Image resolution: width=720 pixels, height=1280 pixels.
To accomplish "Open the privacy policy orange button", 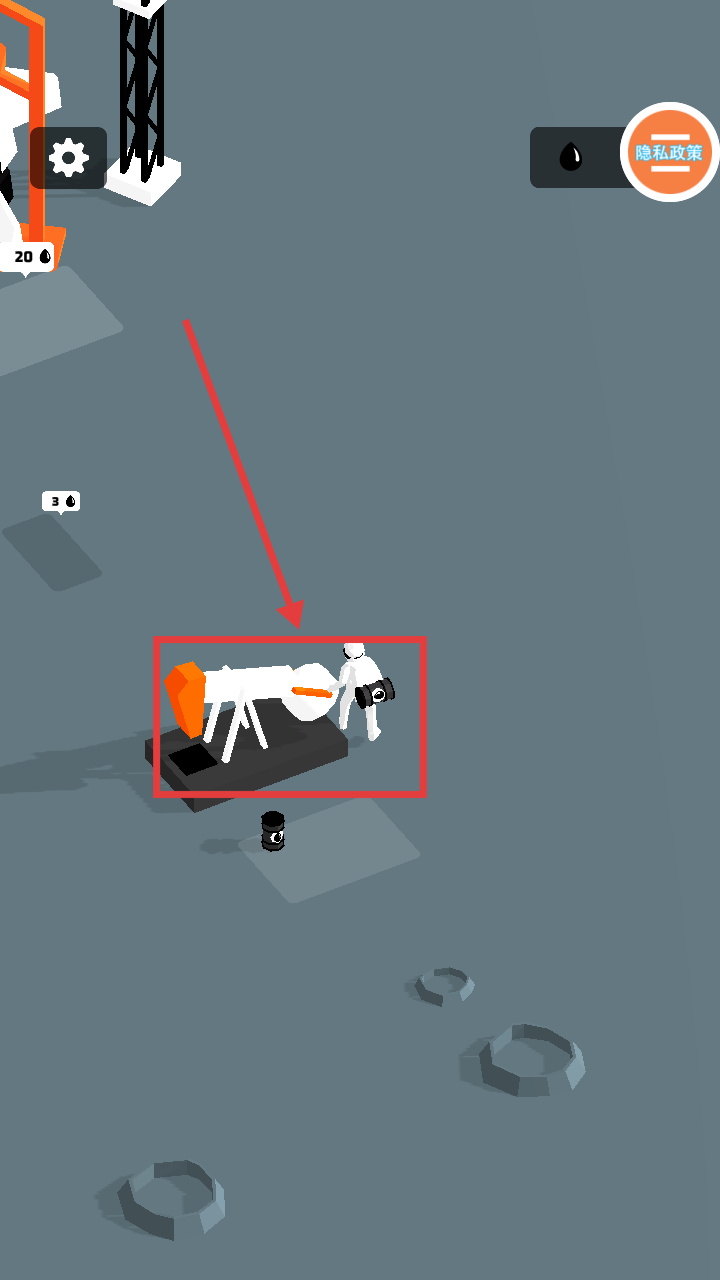I will [670, 152].
